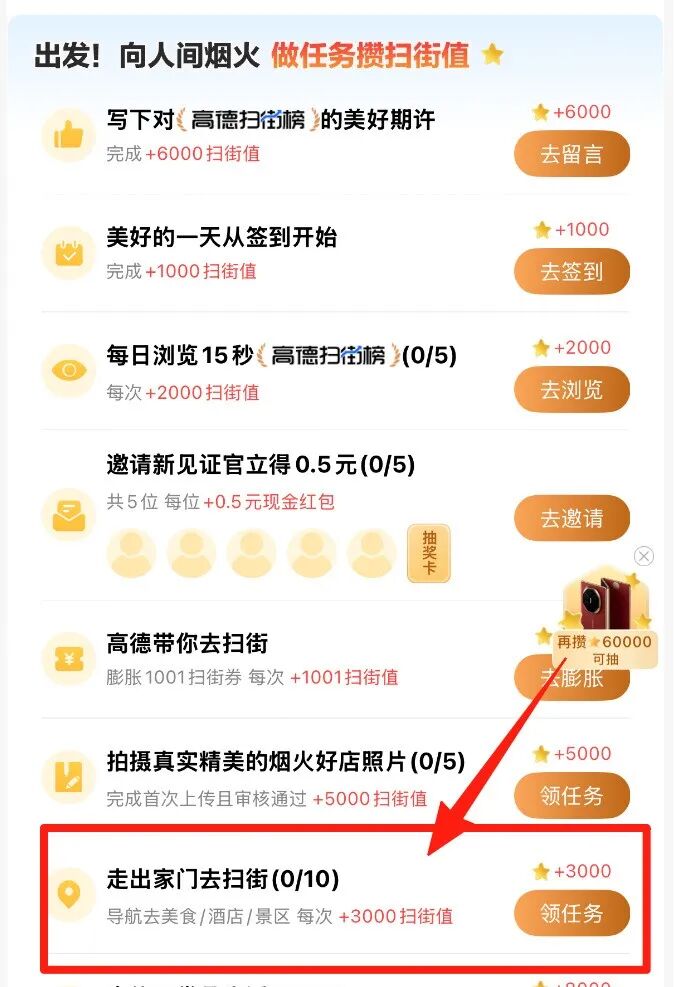Tap 去留言 to leave a message
The width and height of the screenshot is (674, 987).
(x=572, y=154)
